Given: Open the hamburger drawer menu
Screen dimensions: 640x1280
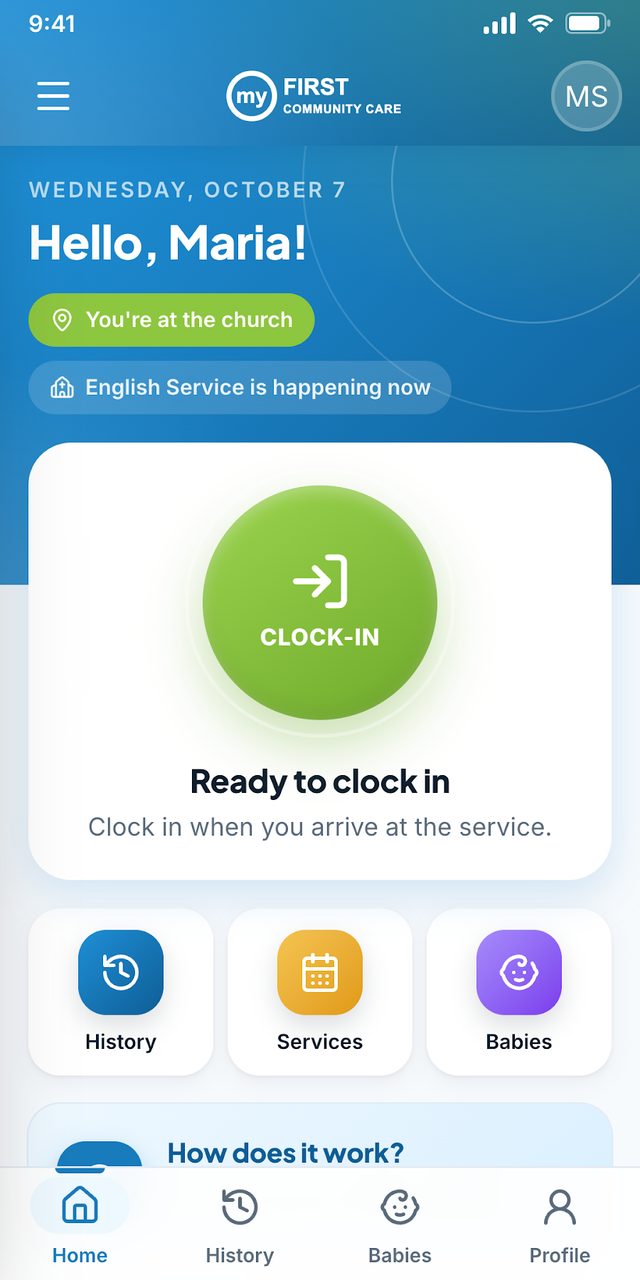Looking at the screenshot, I should pos(53,96).
